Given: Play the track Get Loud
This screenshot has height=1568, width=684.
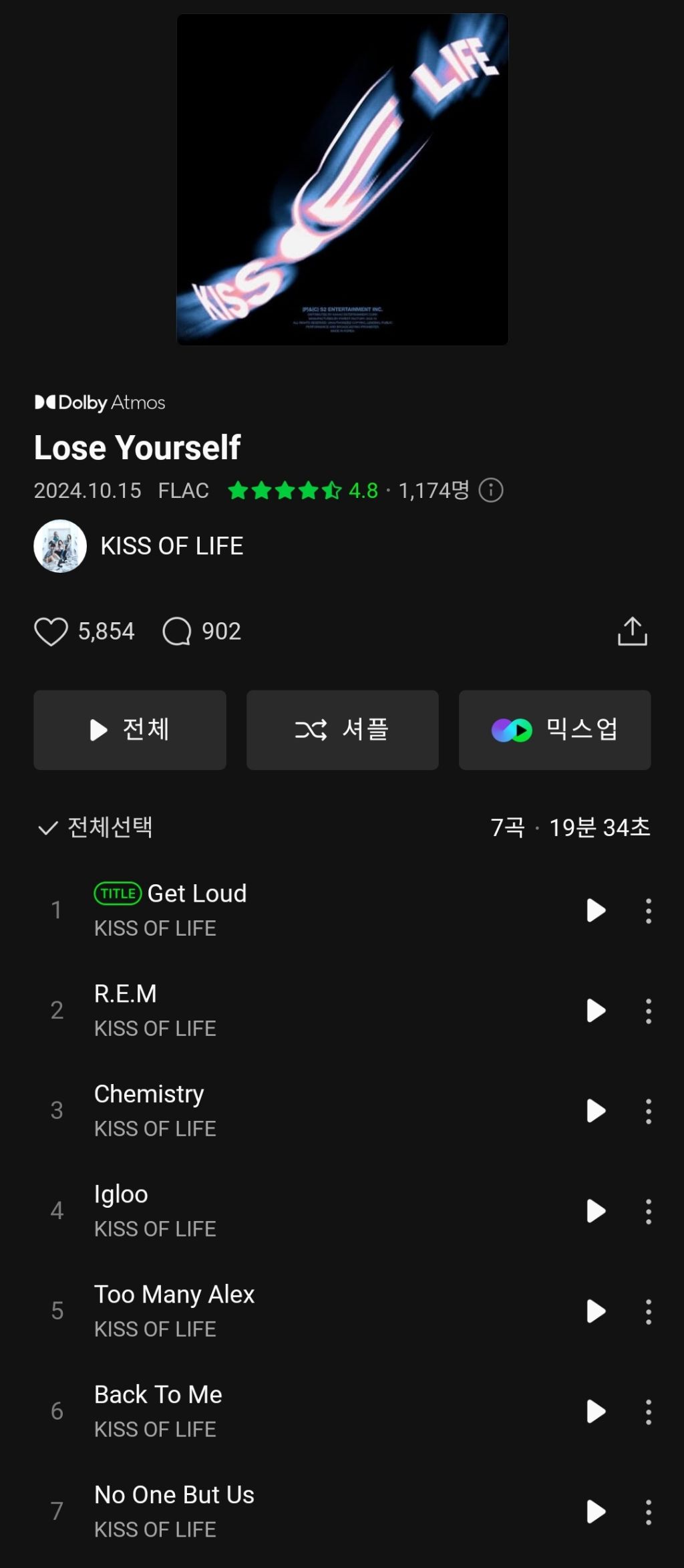Looking at the screenshot, I should coord(595,910).
